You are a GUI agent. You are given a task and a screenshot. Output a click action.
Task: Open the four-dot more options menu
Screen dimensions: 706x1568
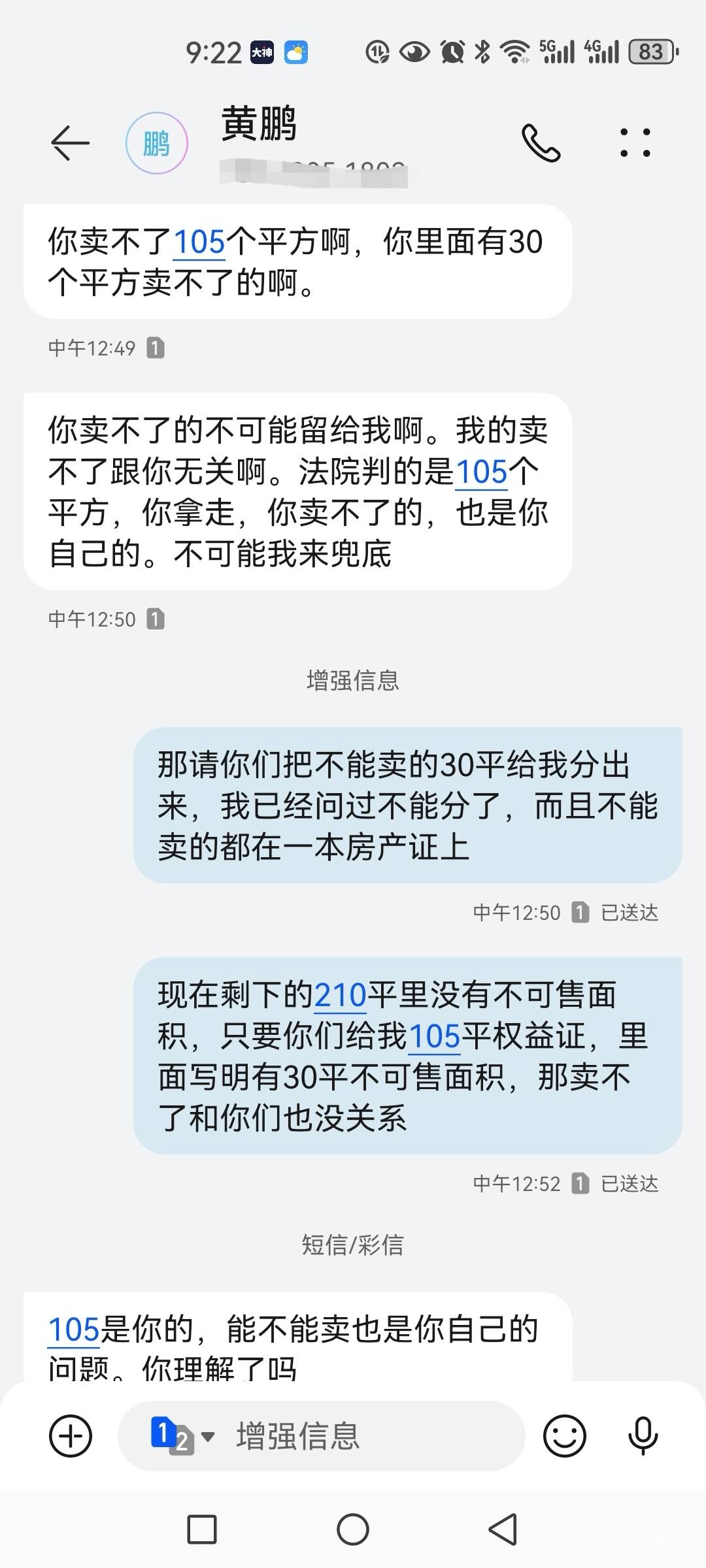pos(635,142)
